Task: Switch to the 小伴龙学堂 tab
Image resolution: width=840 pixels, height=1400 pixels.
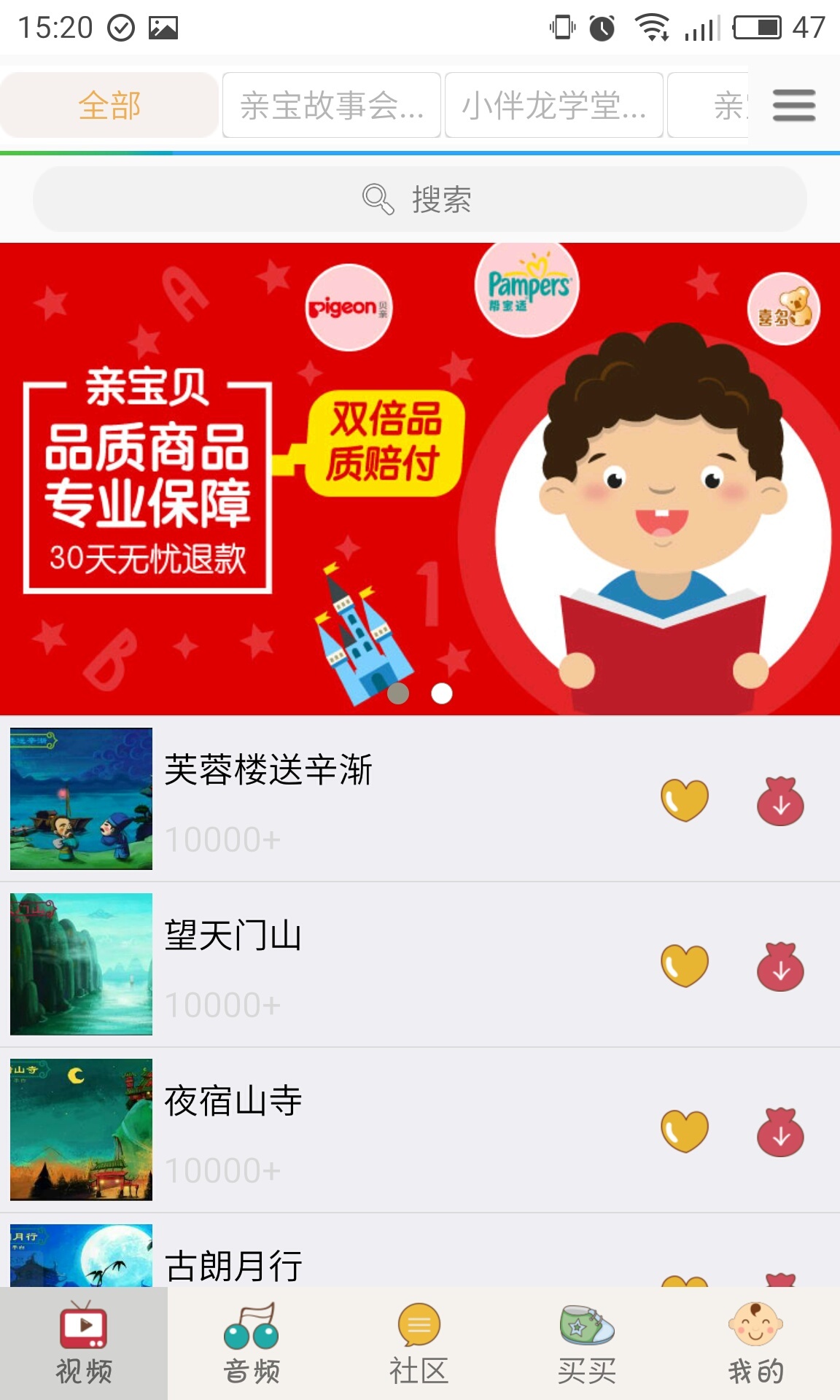Action: tap(554, 106)
